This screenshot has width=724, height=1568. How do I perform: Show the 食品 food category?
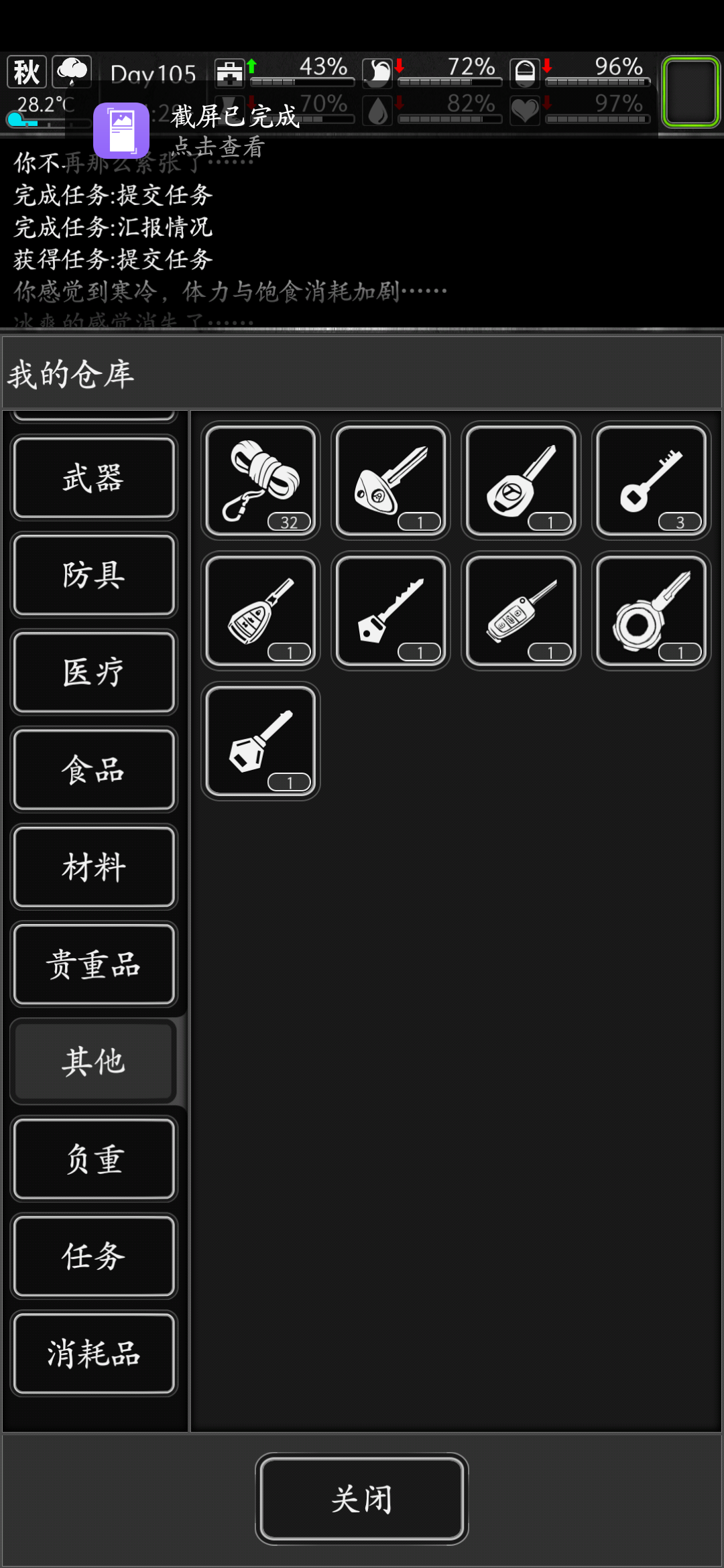click(94, 770)
